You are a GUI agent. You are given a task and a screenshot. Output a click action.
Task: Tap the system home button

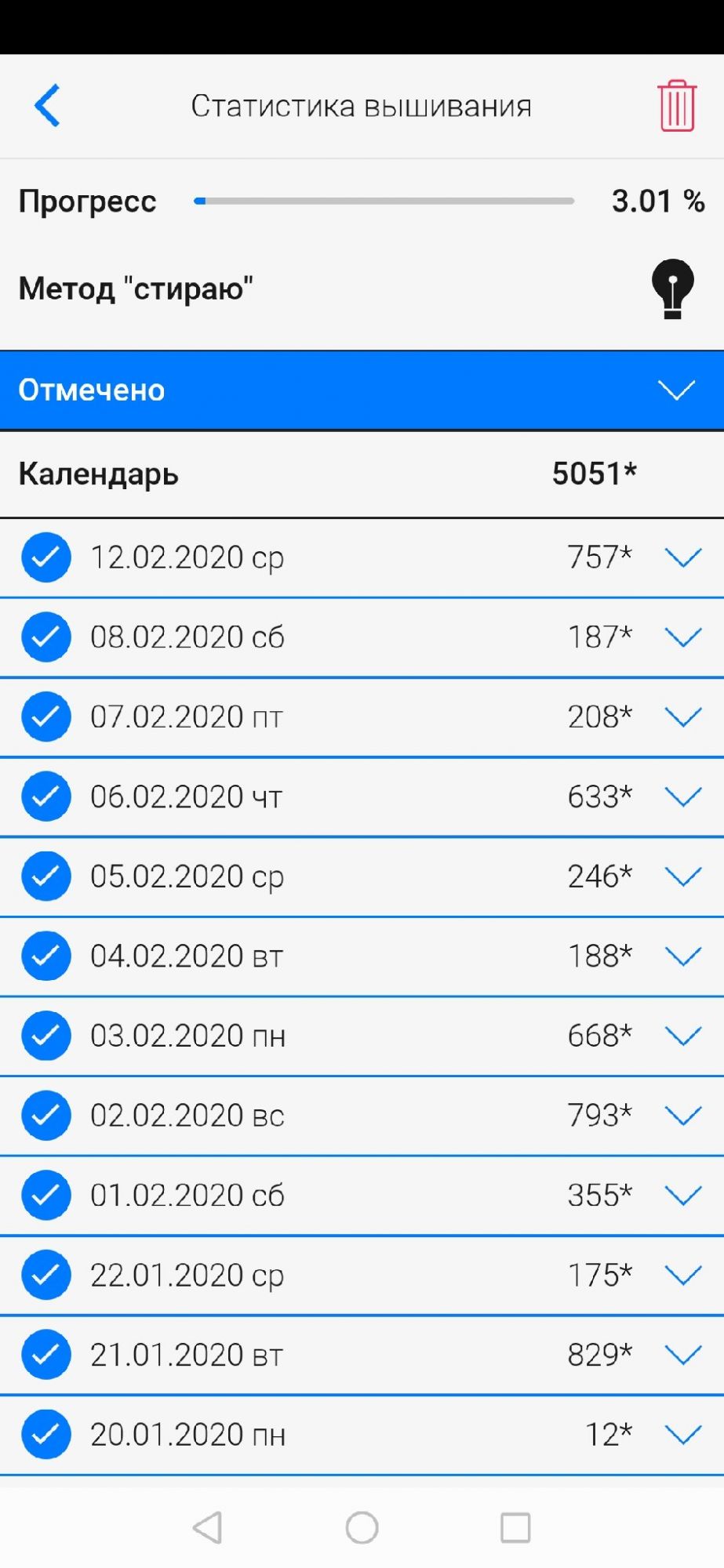(362, 1527)
